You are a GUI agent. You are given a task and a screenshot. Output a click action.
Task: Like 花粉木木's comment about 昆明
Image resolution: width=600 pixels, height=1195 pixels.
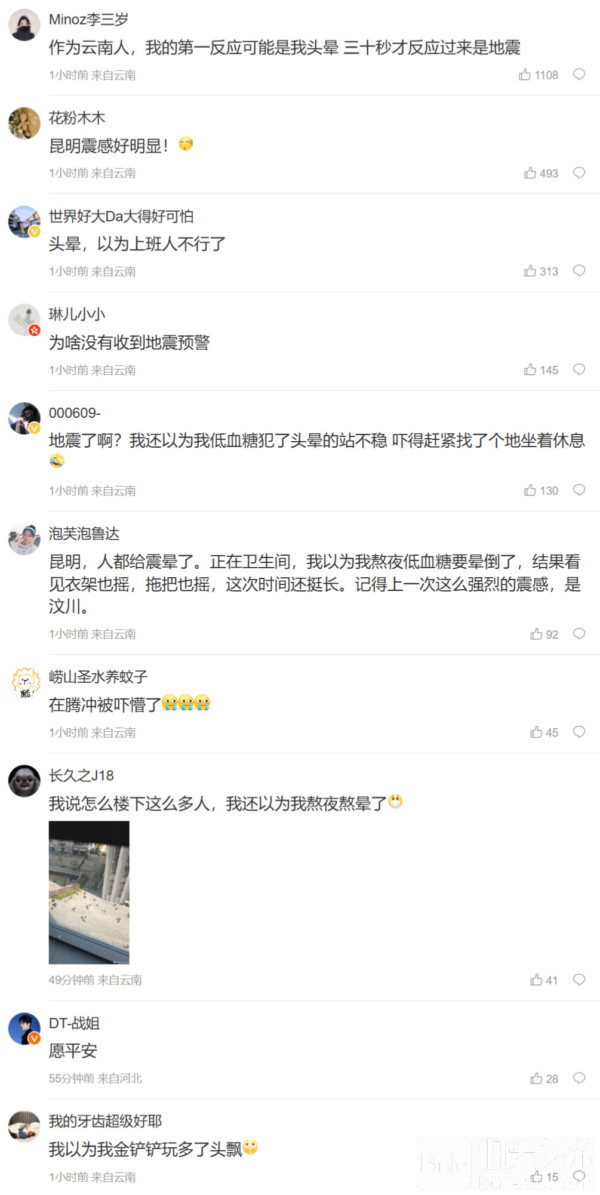pyautogui.click(x=530, y=173)
